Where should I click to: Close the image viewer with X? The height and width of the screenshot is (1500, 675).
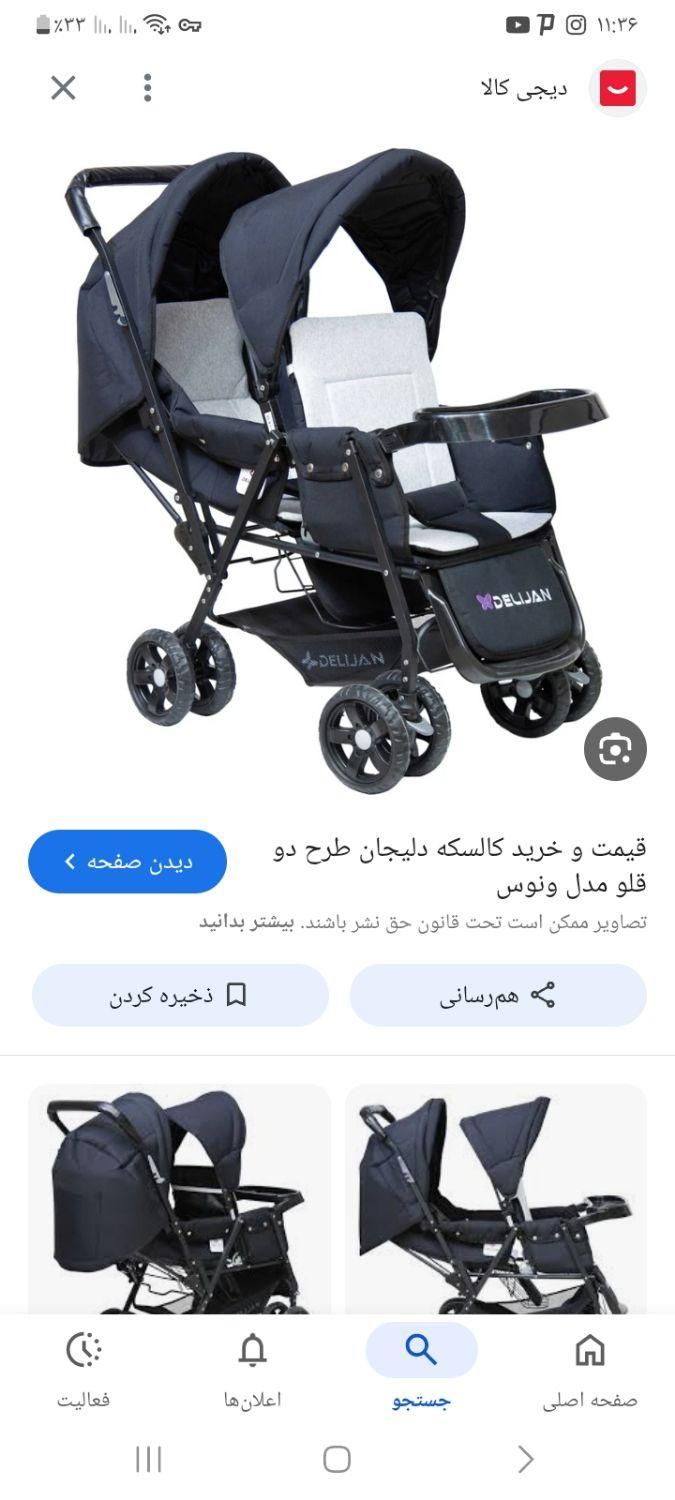coord(63,88)
